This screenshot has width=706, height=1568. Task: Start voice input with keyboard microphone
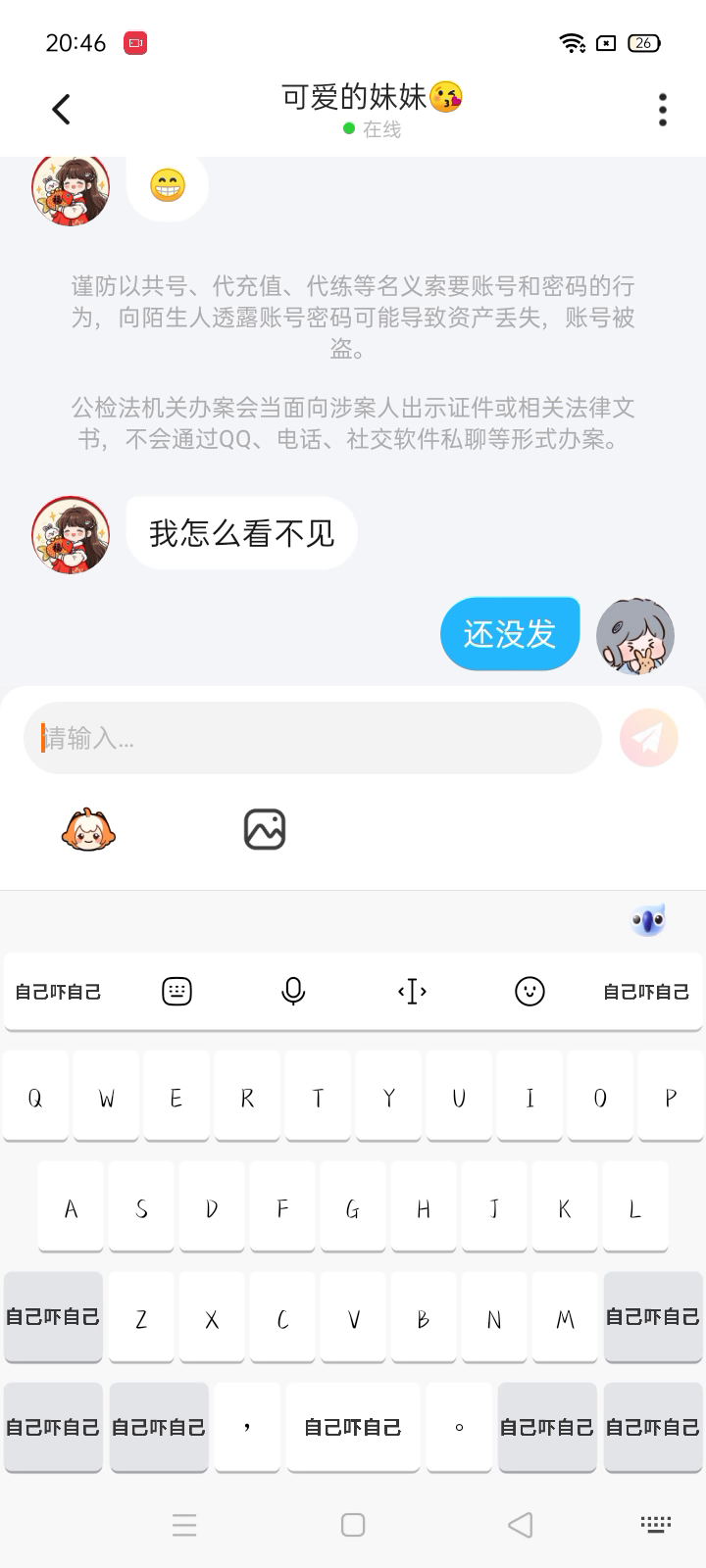point(293,992)
